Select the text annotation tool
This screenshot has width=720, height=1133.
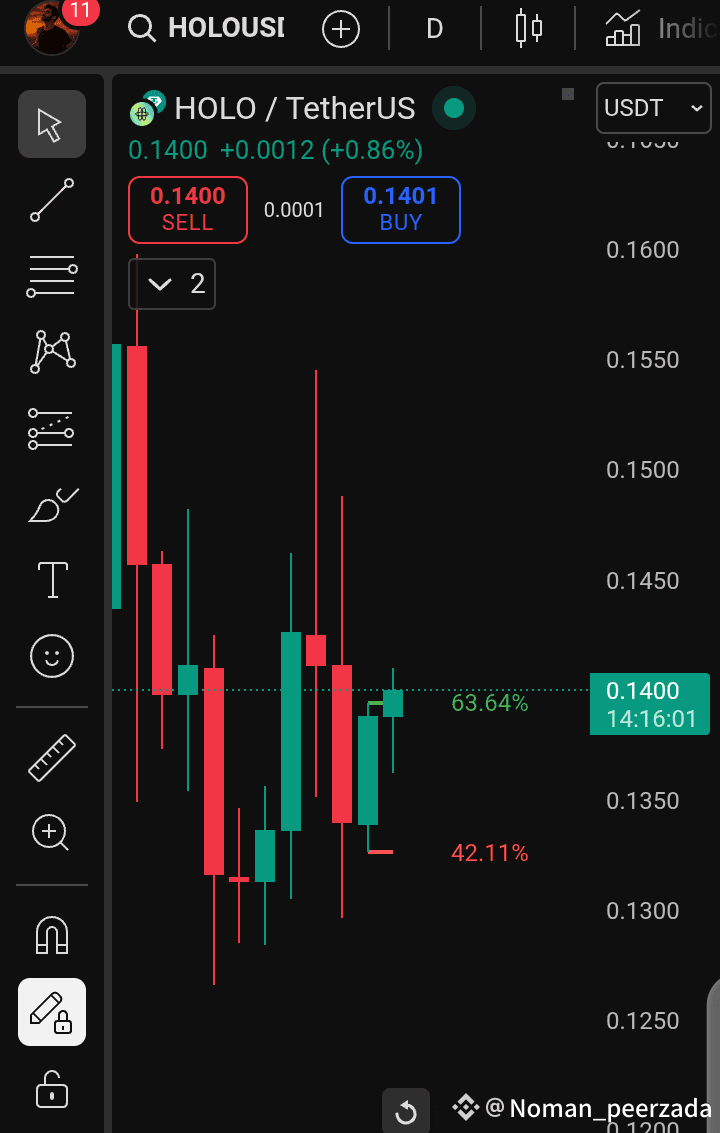click(52, 580)
